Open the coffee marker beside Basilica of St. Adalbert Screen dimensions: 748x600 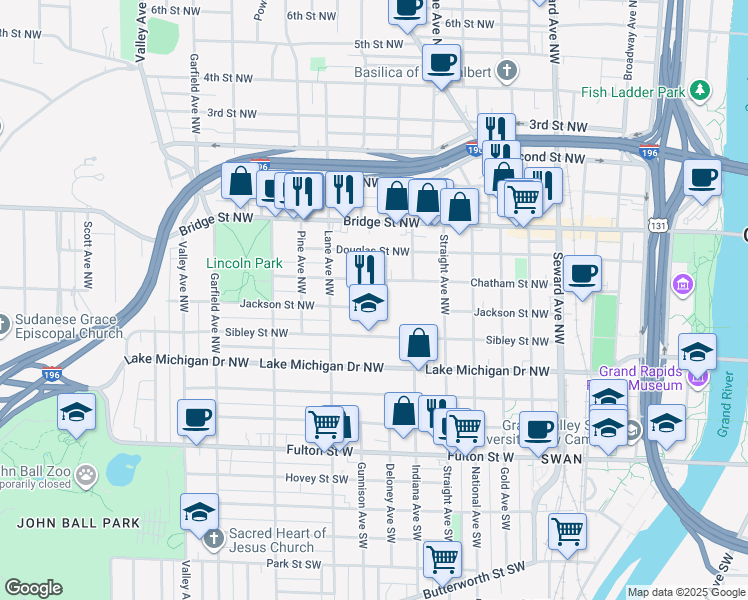(441, 66)
